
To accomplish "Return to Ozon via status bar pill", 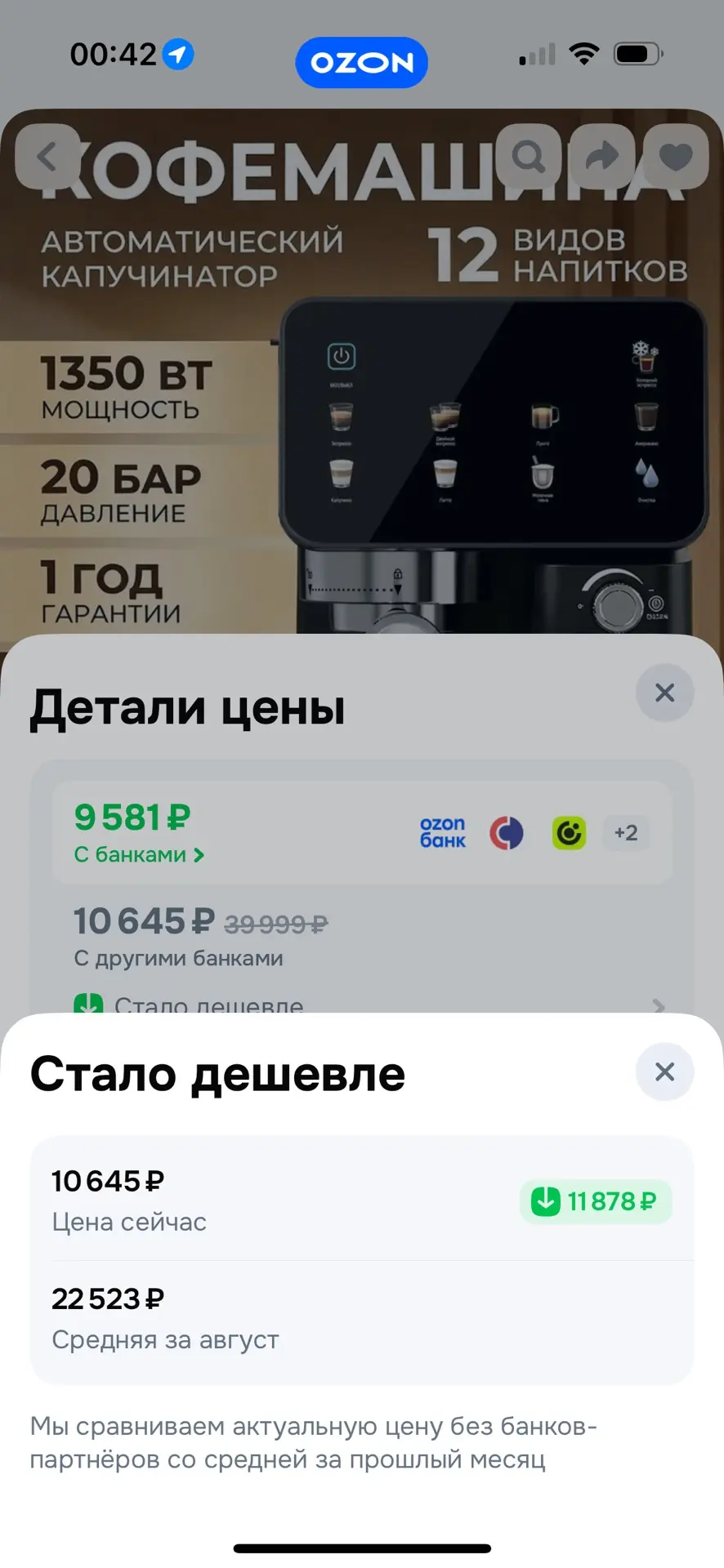I will tap(361, 62).
